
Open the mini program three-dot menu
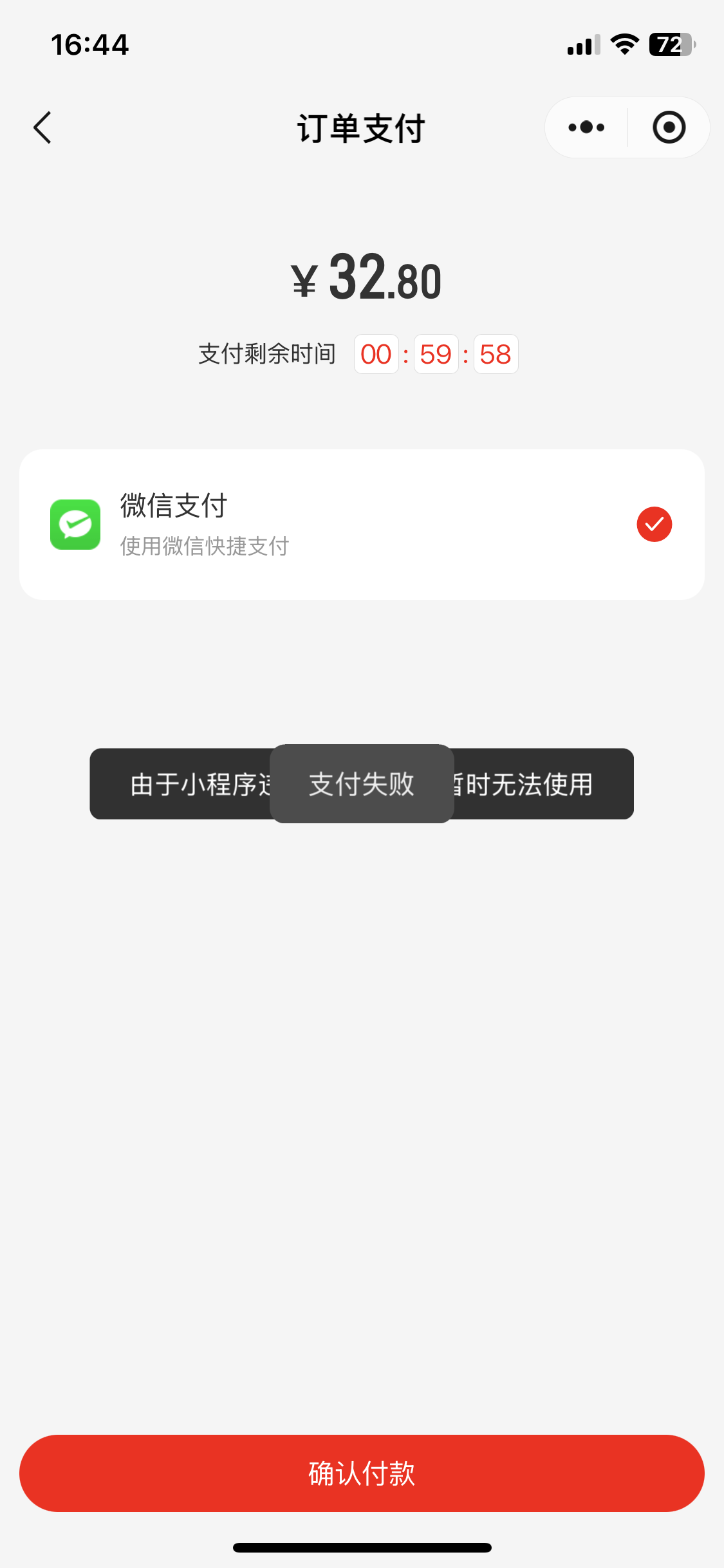[x=586, y=127]
